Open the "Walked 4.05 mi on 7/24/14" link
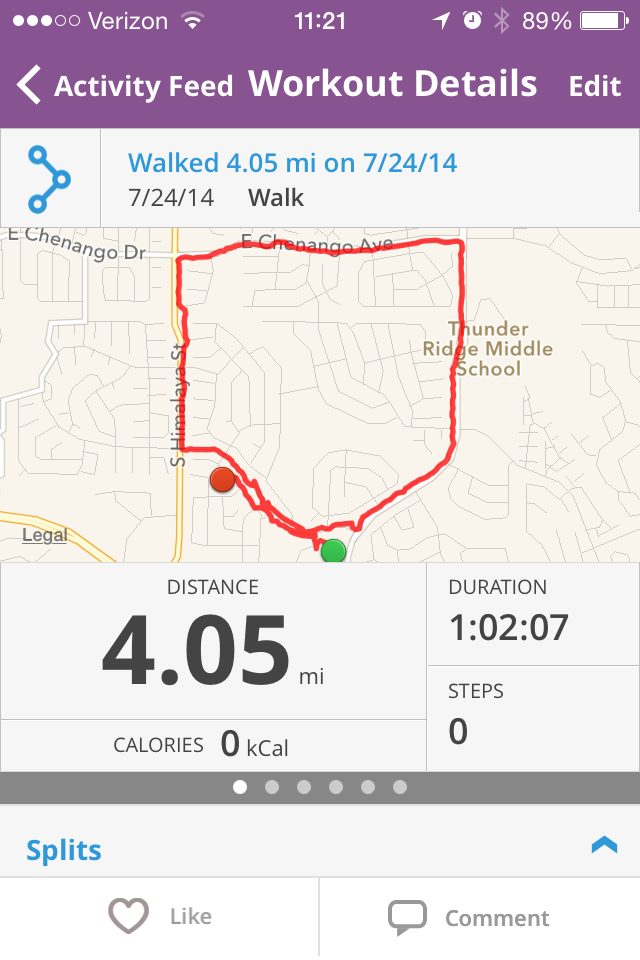The image size is (640, 960). pyautogui.click(x=293, y=162)
